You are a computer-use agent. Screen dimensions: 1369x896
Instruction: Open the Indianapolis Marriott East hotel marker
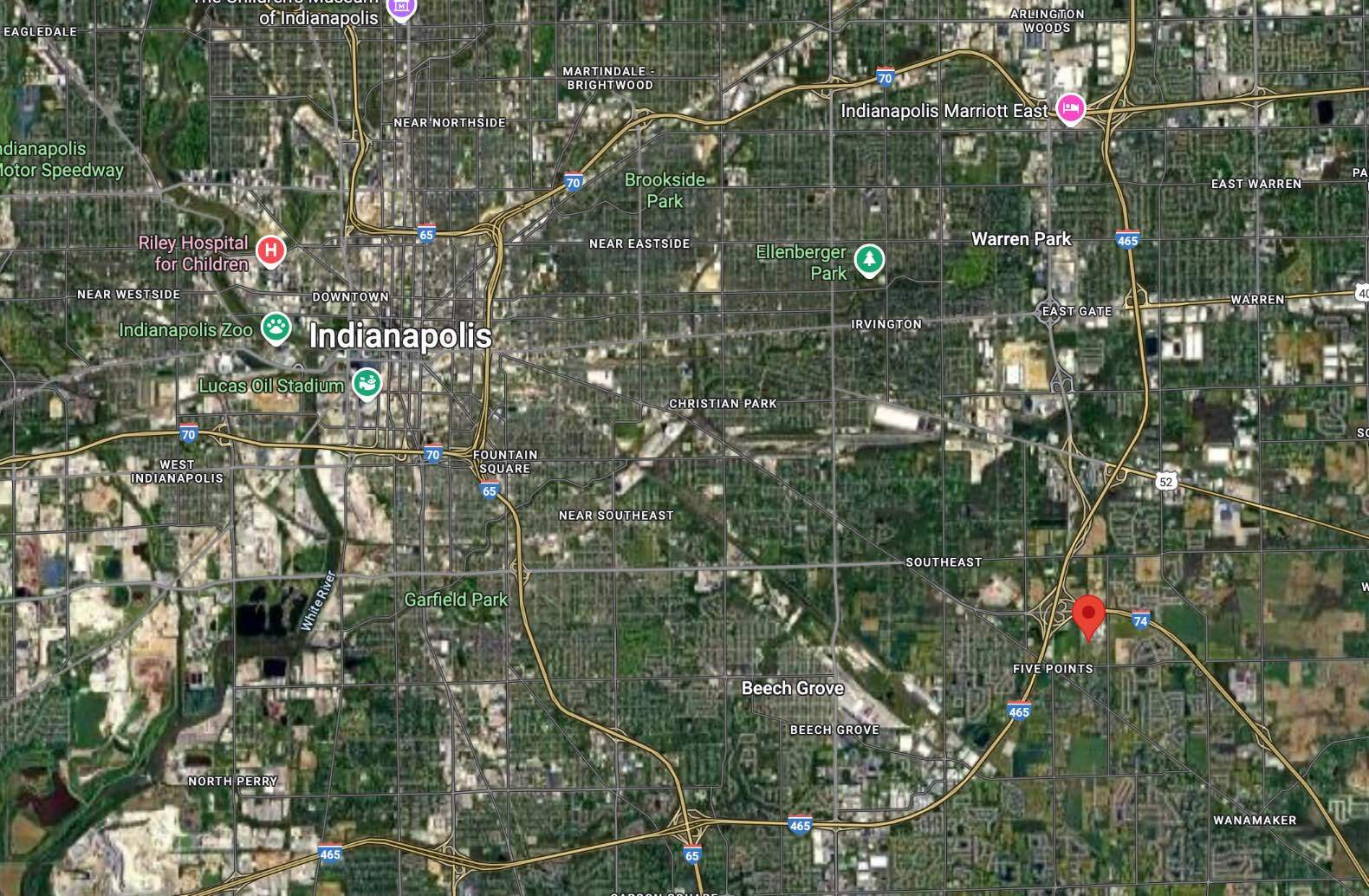pos(1071,108)
